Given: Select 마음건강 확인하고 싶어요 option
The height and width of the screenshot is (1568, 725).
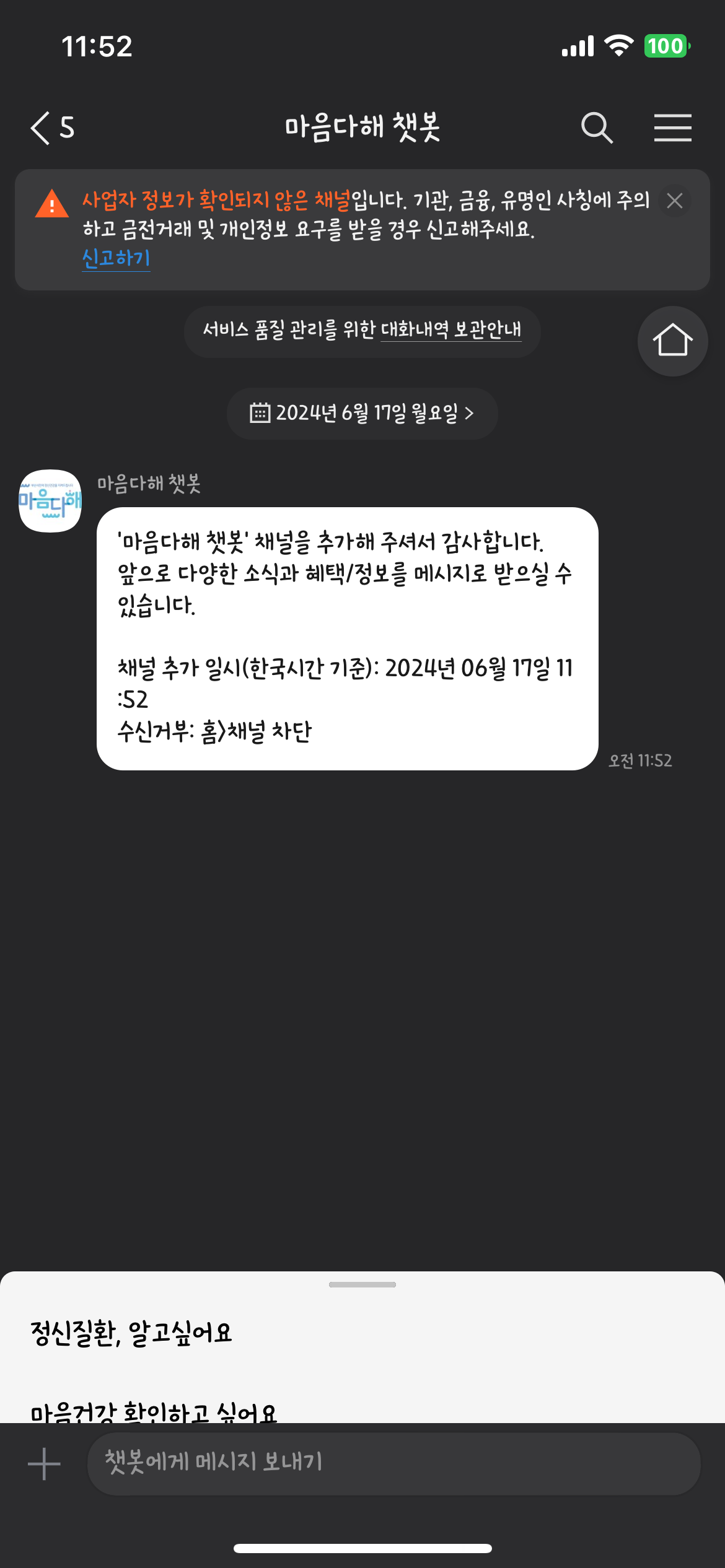Looking at the screenshot, I should pos(154,1411).
